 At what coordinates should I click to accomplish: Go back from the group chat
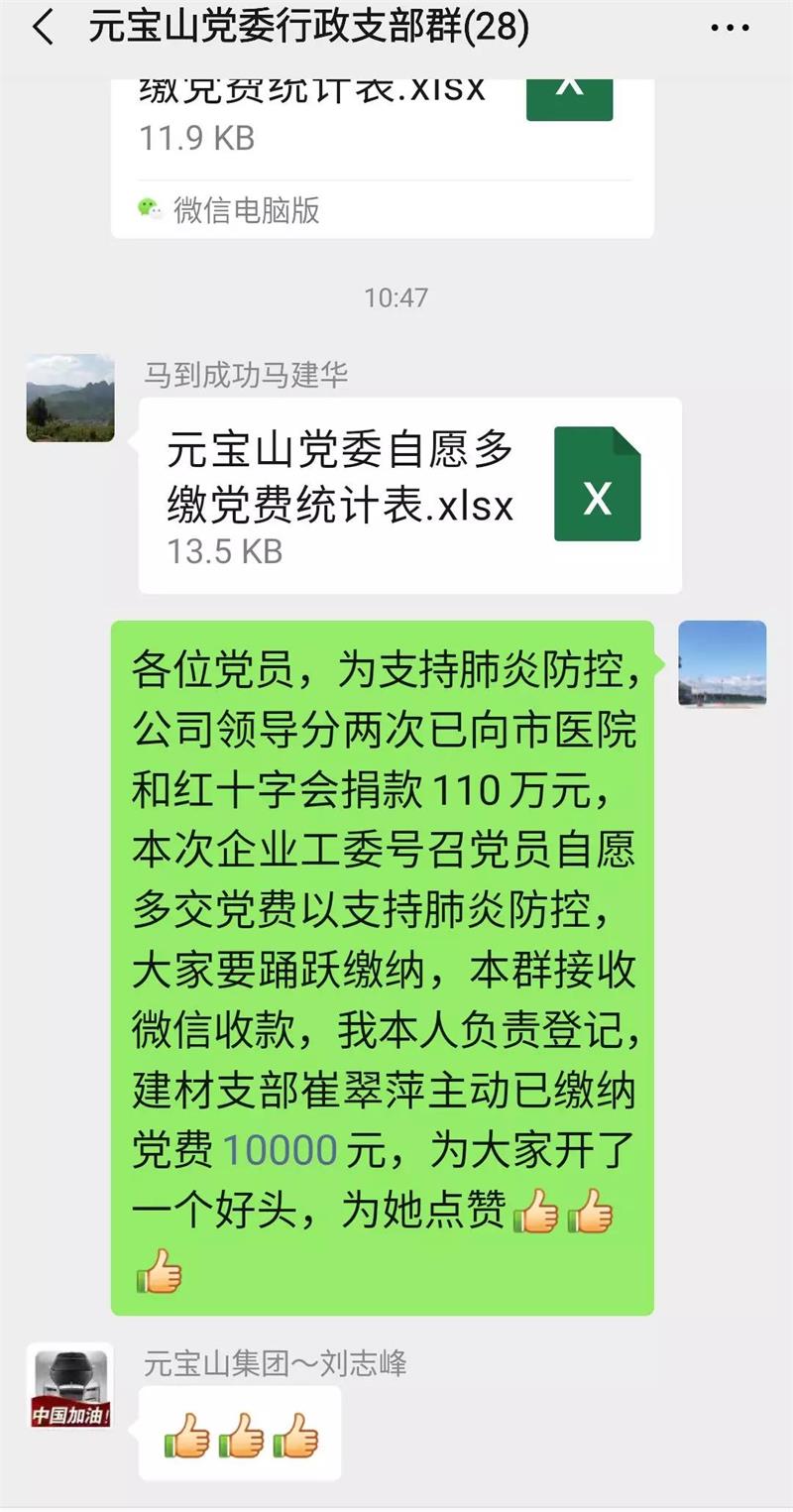(43, 28)
